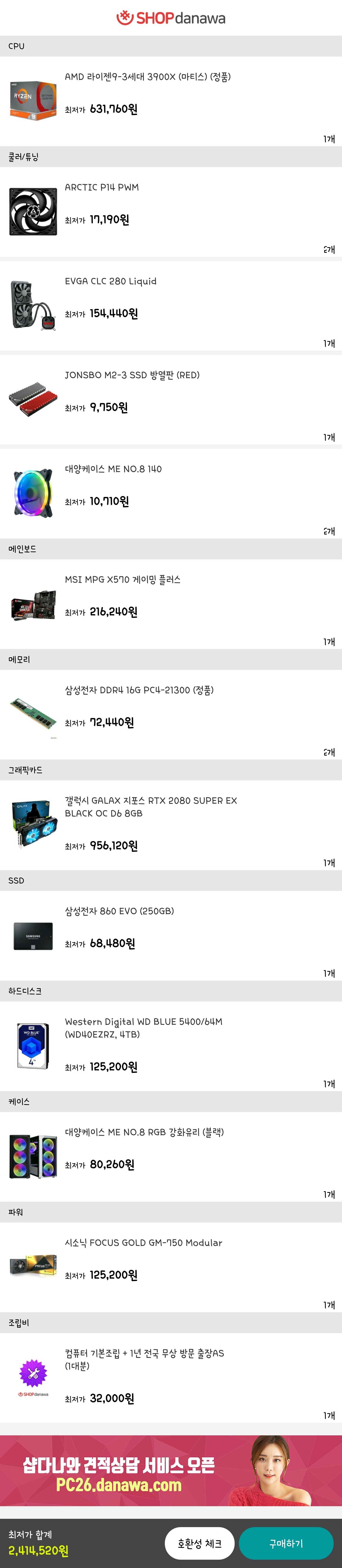
Task: Open the 갤럭시 GALAX RTX 2080 SUPER card
Action: [x=150, y=807]
